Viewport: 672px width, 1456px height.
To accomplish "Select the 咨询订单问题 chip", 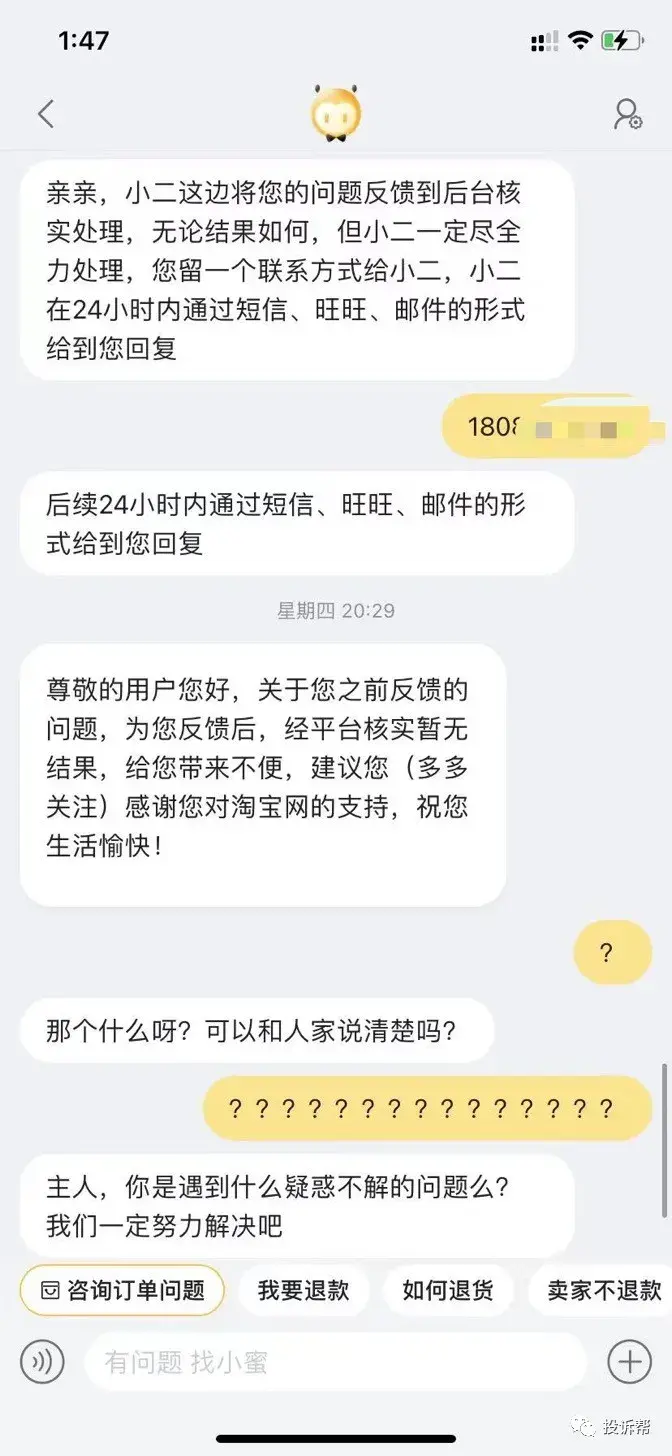I will (121, 1290).
